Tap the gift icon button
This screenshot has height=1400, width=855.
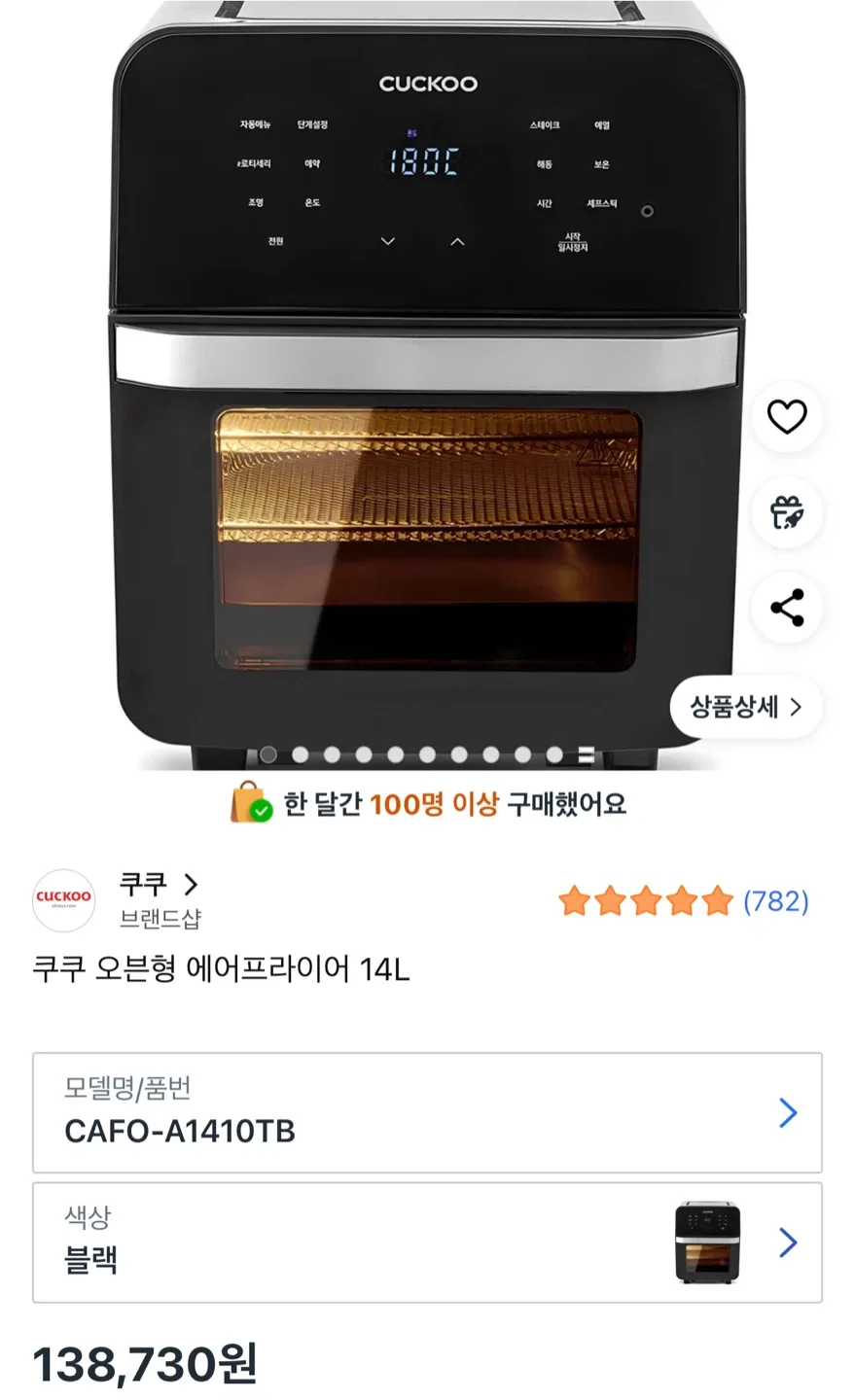tap(787, 512)
